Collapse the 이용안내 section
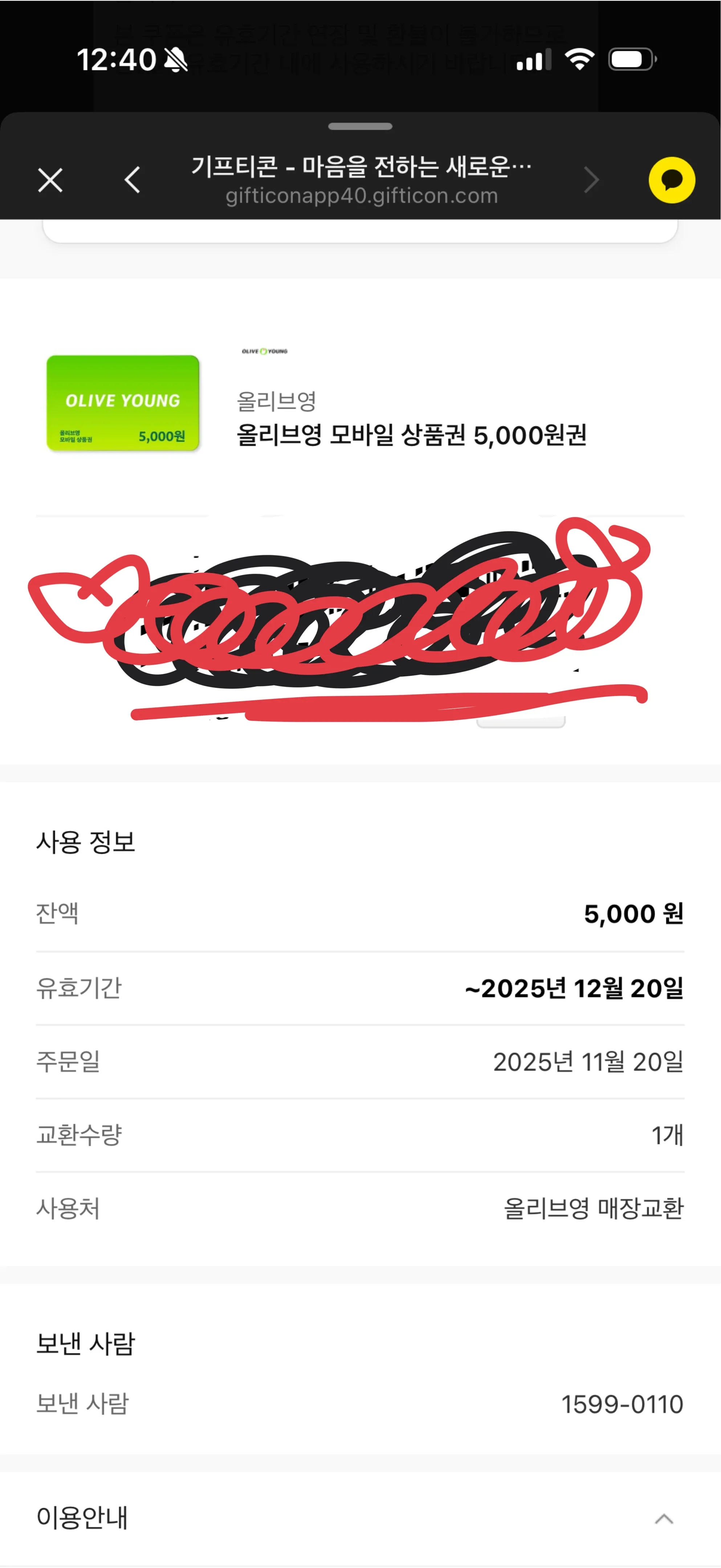This screenshot has width=721, height=1568. point(664,1519)
